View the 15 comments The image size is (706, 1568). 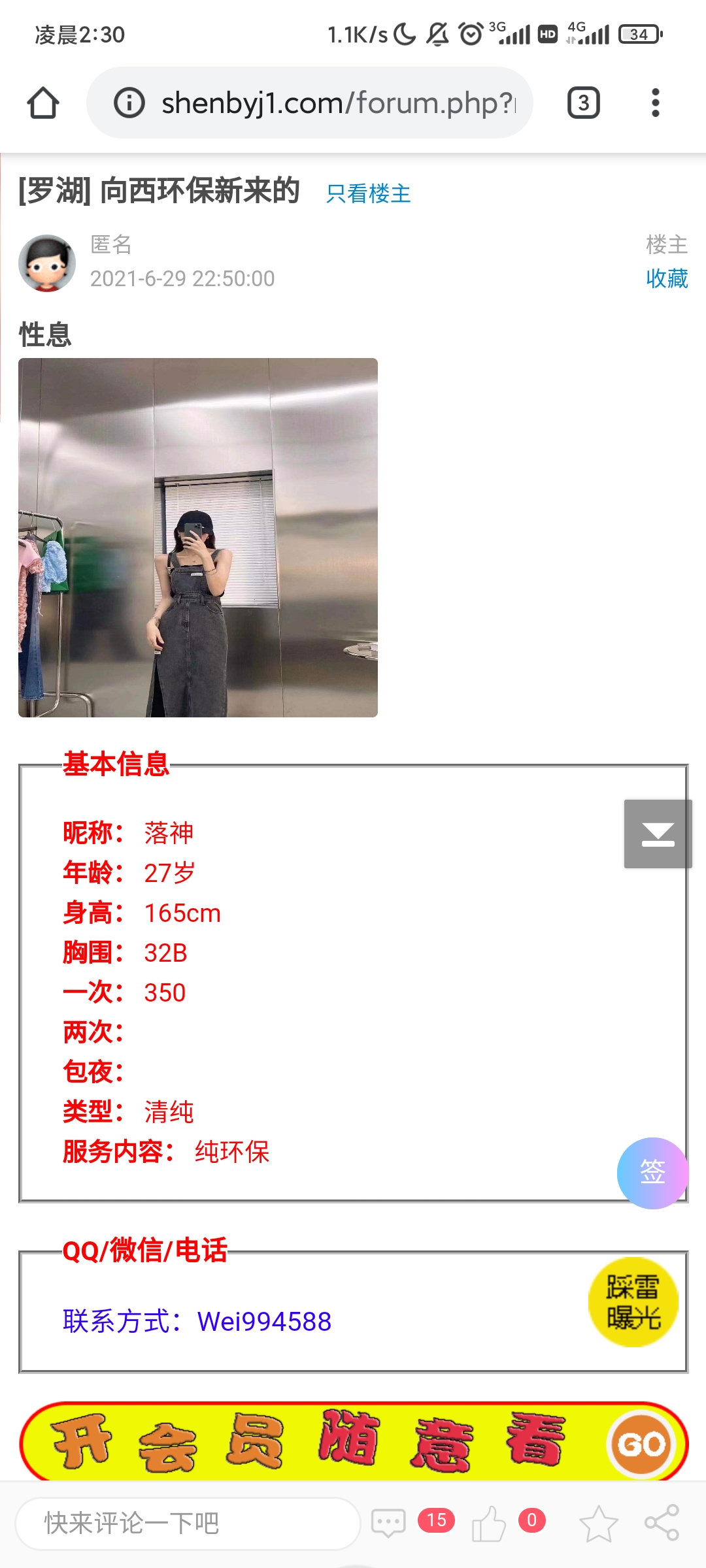point(390,1523)
